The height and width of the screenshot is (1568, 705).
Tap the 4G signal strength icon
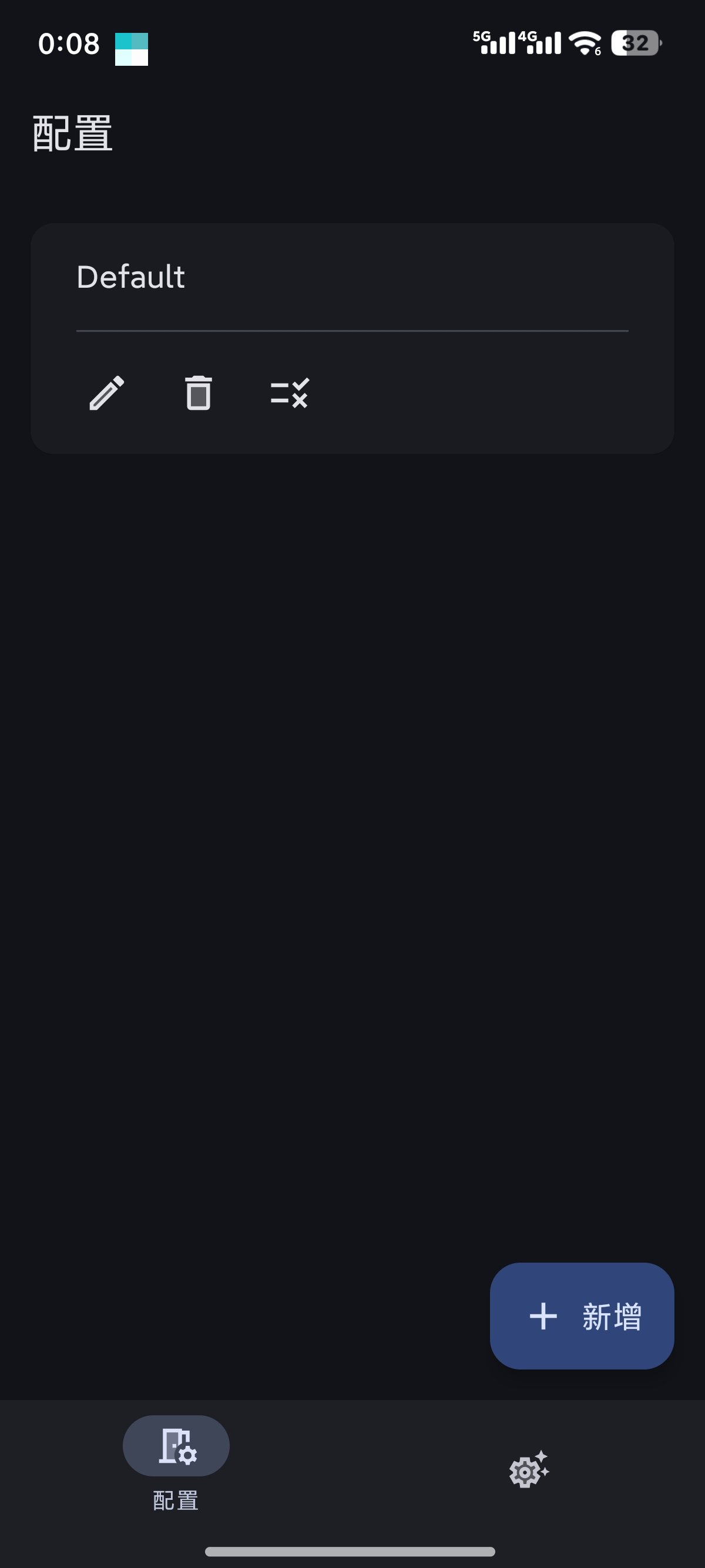tap(541, 43)
